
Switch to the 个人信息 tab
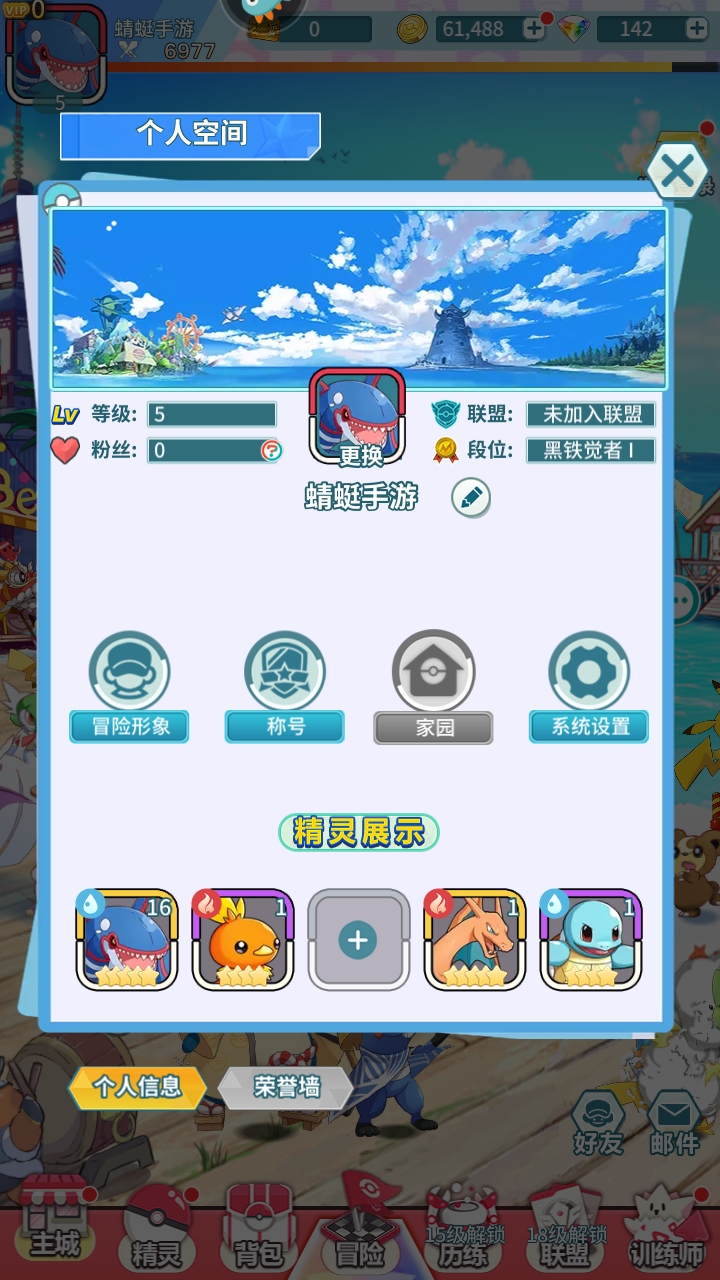(137, 1087)
